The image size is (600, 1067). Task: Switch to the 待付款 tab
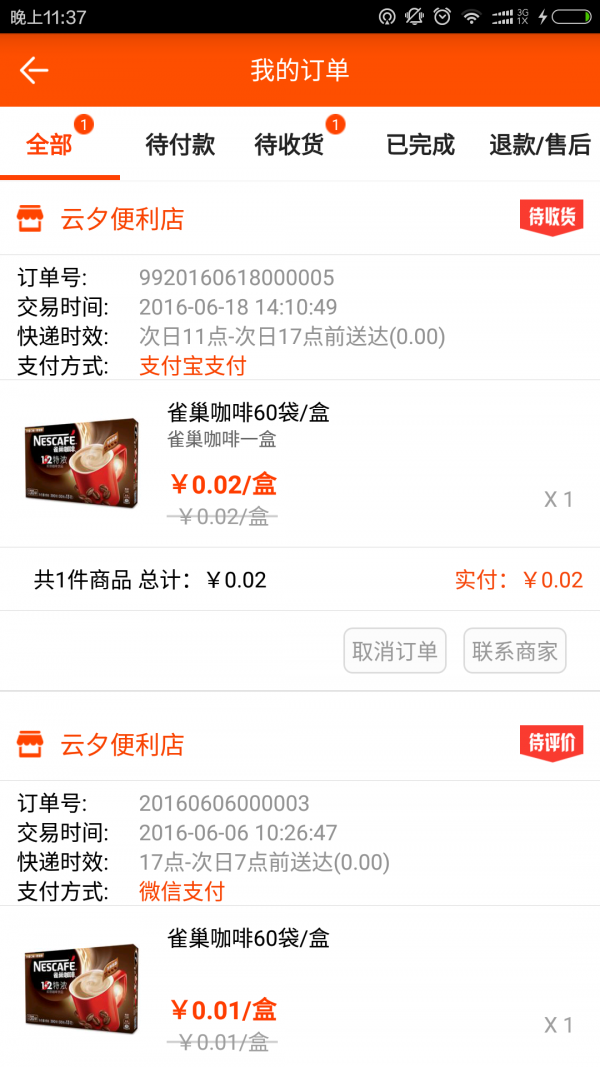click(180, 145)
